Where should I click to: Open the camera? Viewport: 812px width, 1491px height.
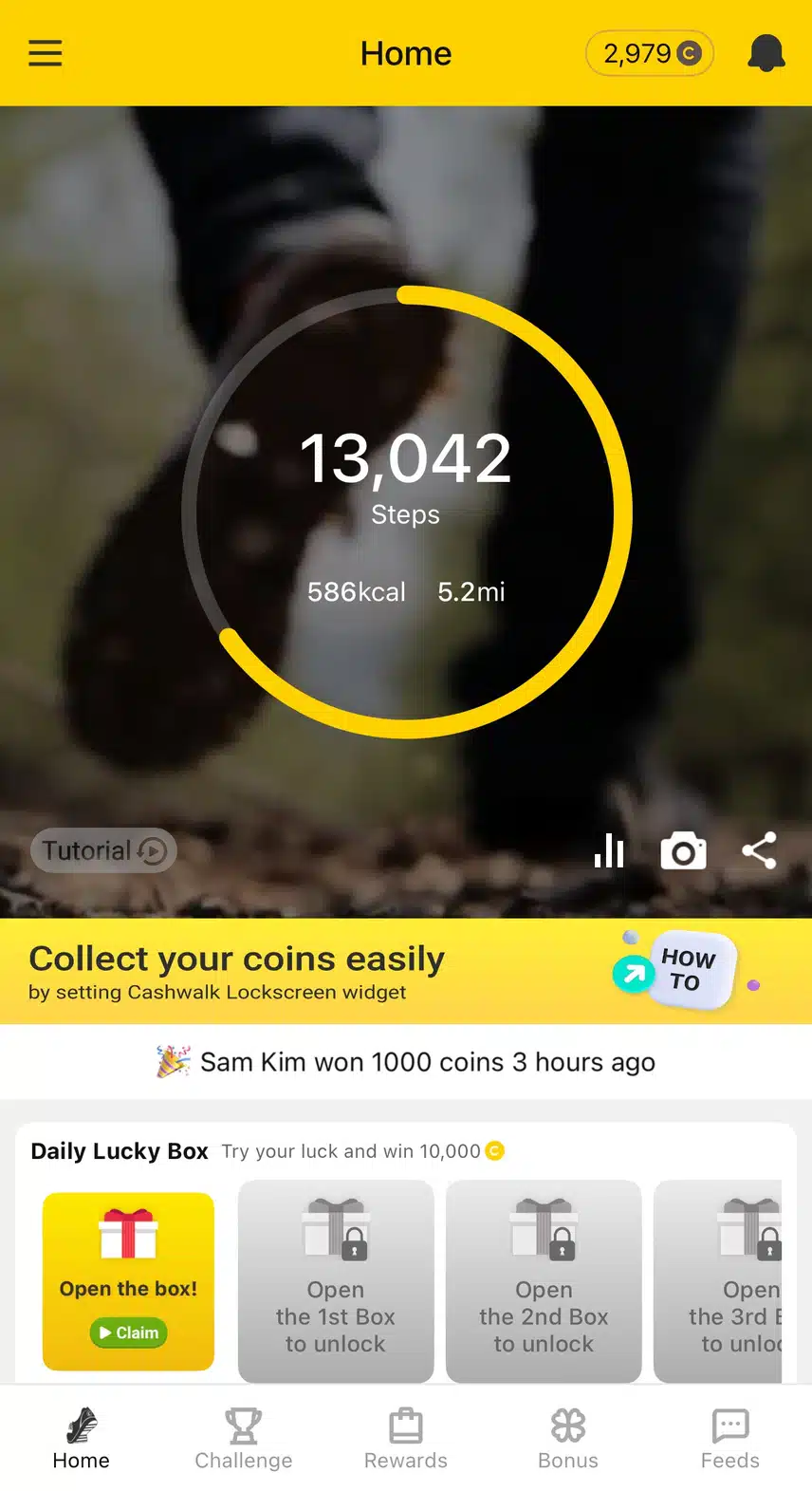[x=683, y=851]
